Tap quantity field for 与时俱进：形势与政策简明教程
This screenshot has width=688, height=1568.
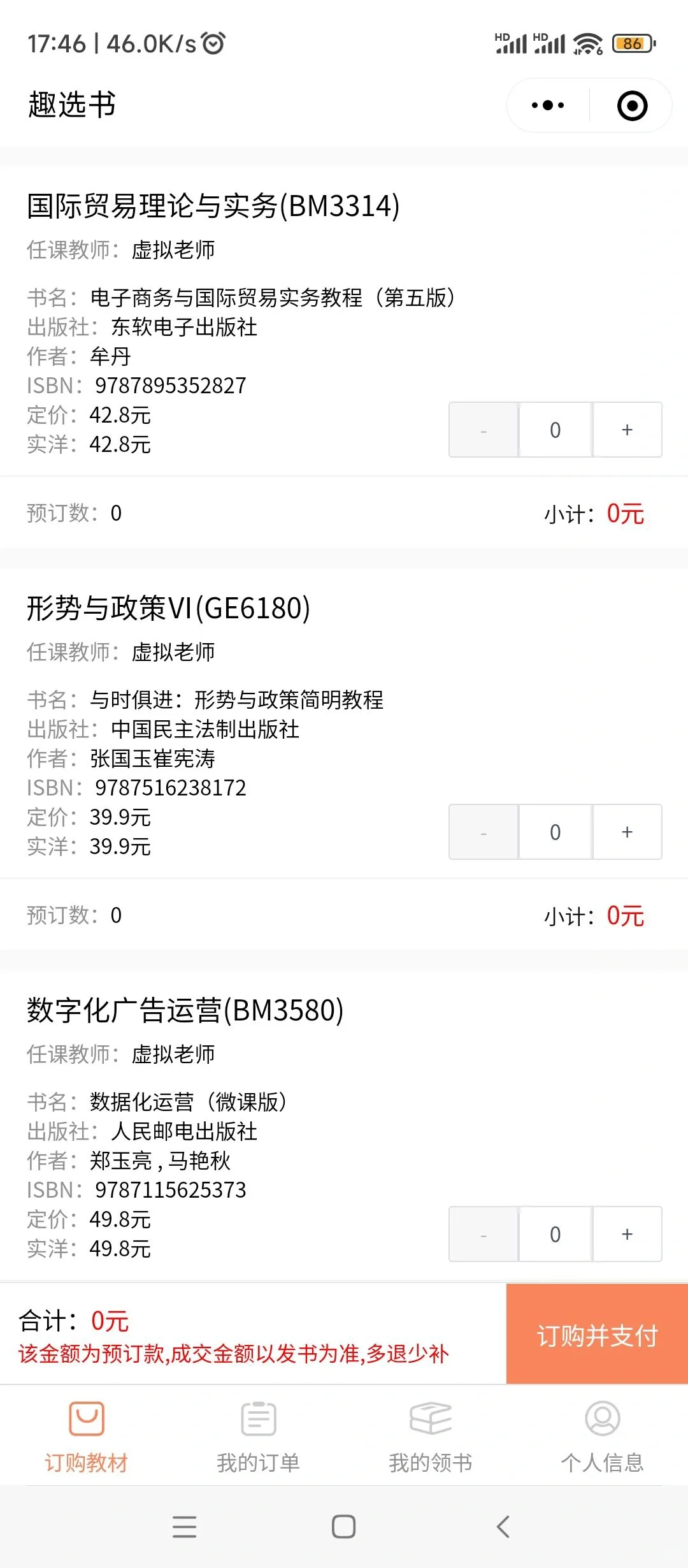pos(555,832)
